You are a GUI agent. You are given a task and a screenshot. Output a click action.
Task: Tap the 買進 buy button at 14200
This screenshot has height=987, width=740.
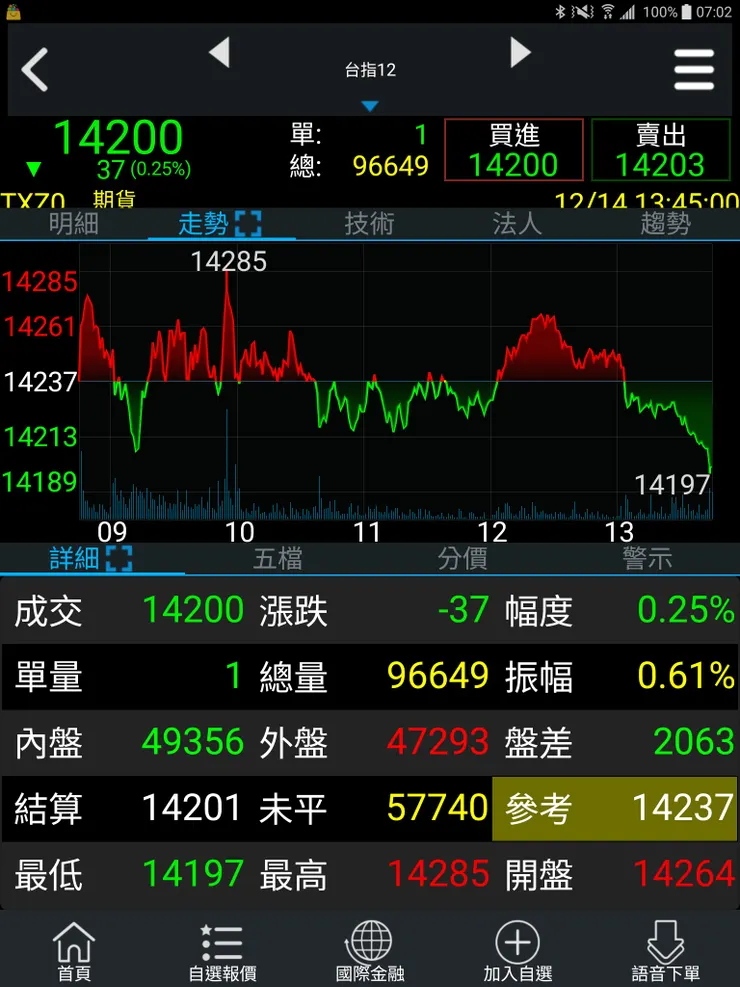coord(513,151)
